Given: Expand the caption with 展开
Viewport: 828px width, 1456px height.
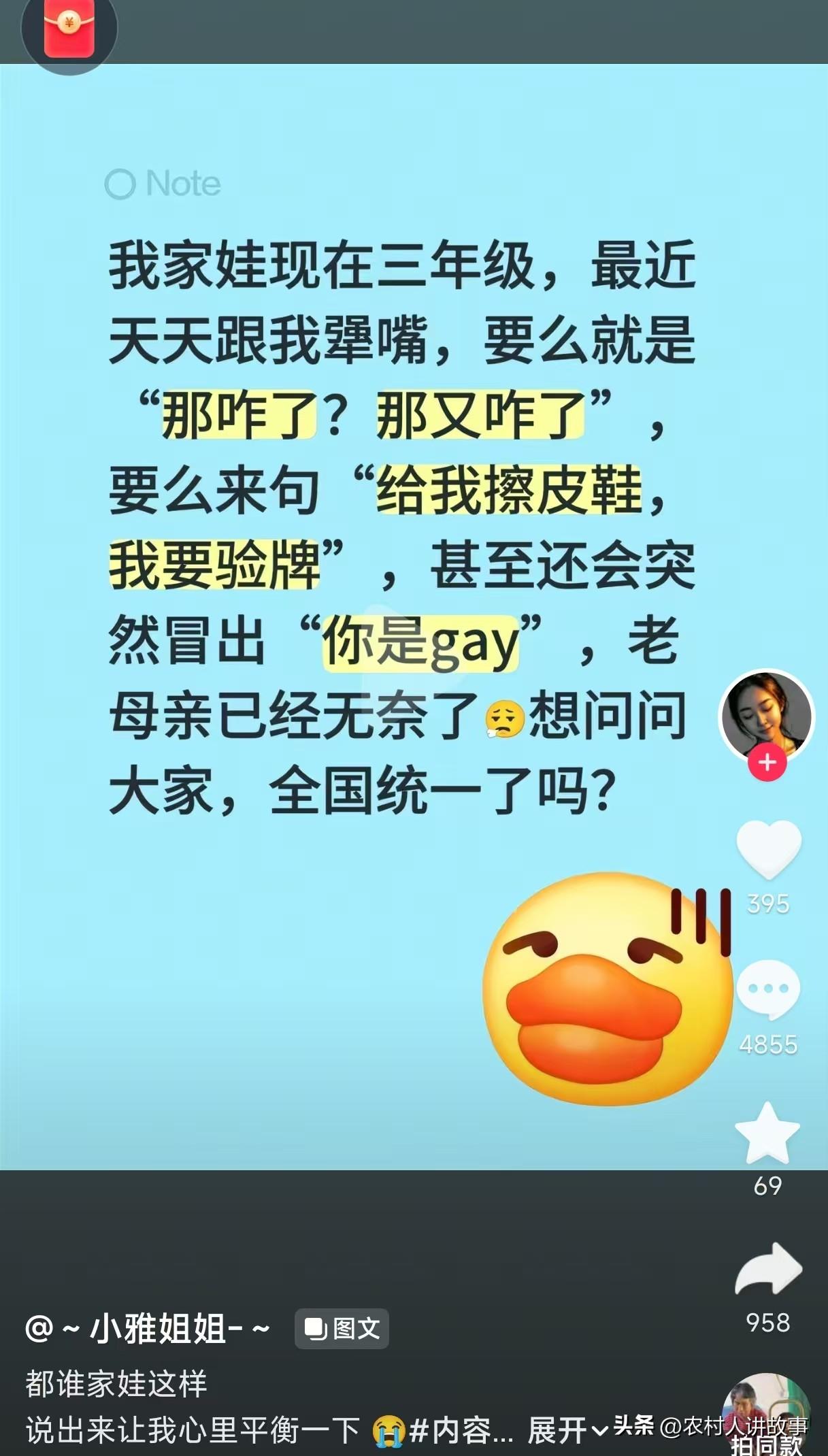Looking at the screenshot, I should [x=557, y=1427].
